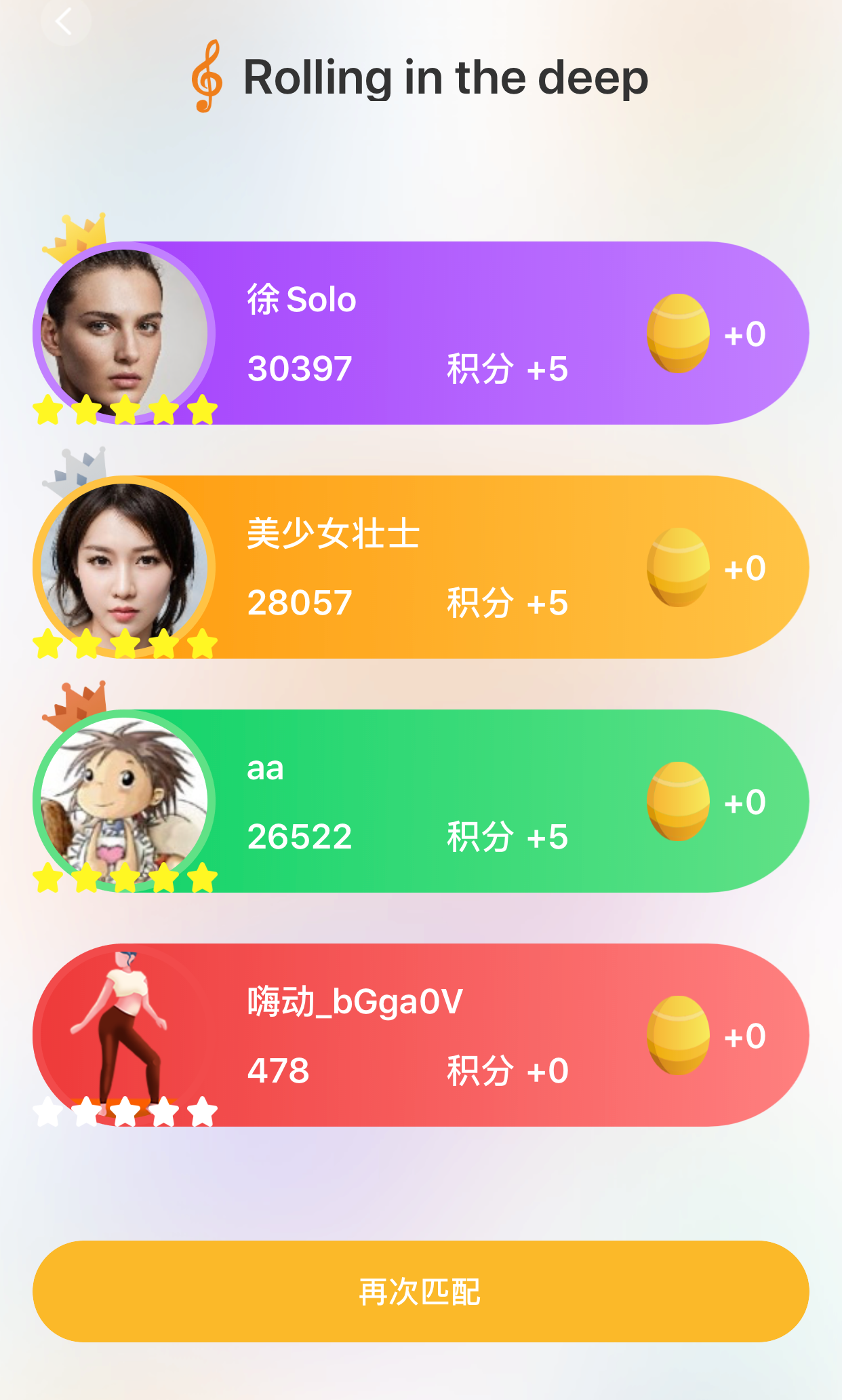Tap the gold egg icon on 美少女壮士's card
This screenshot has width=842, height=1400.
(x=678, y=565)
